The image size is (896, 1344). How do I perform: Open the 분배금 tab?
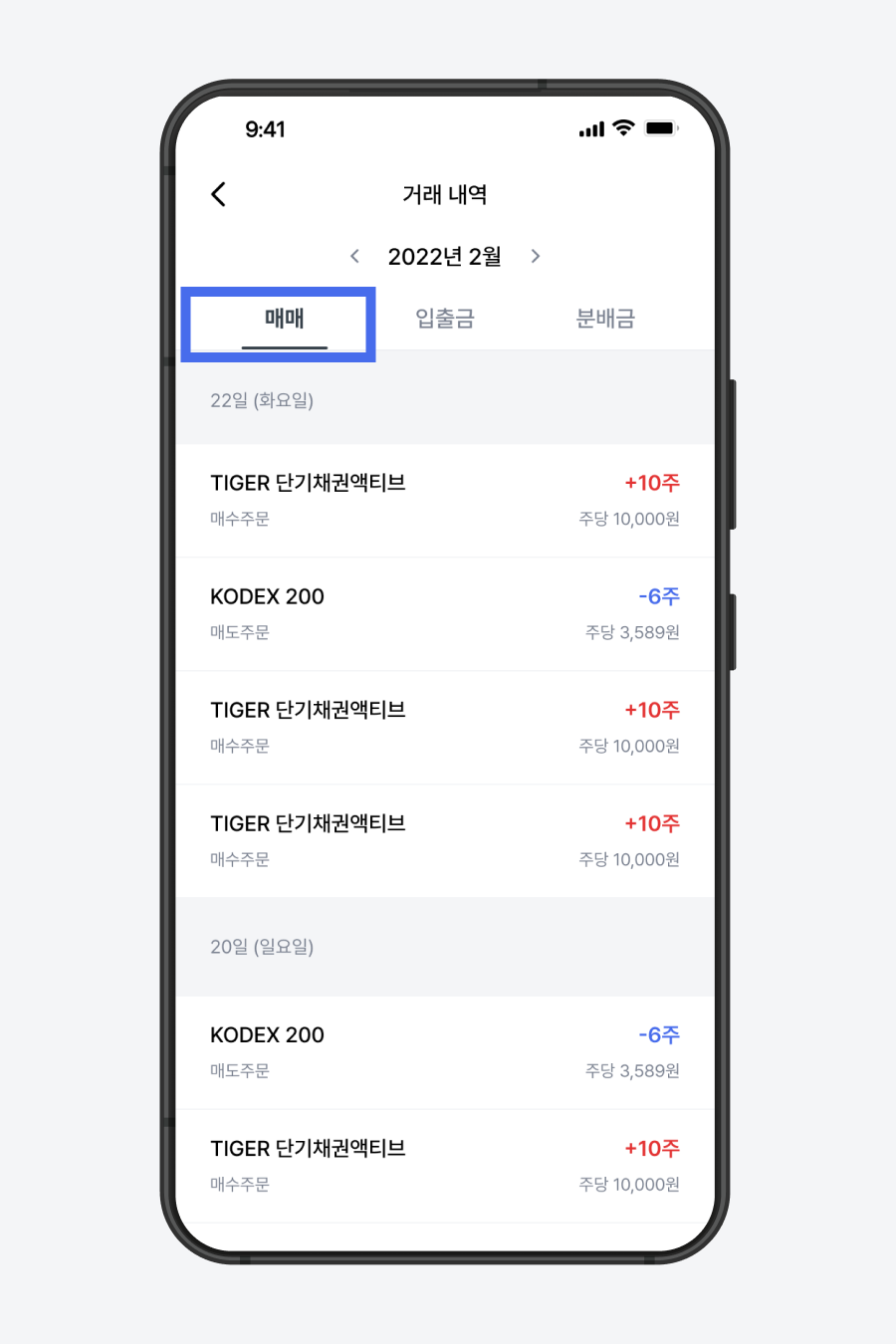[x=604, y=320]
